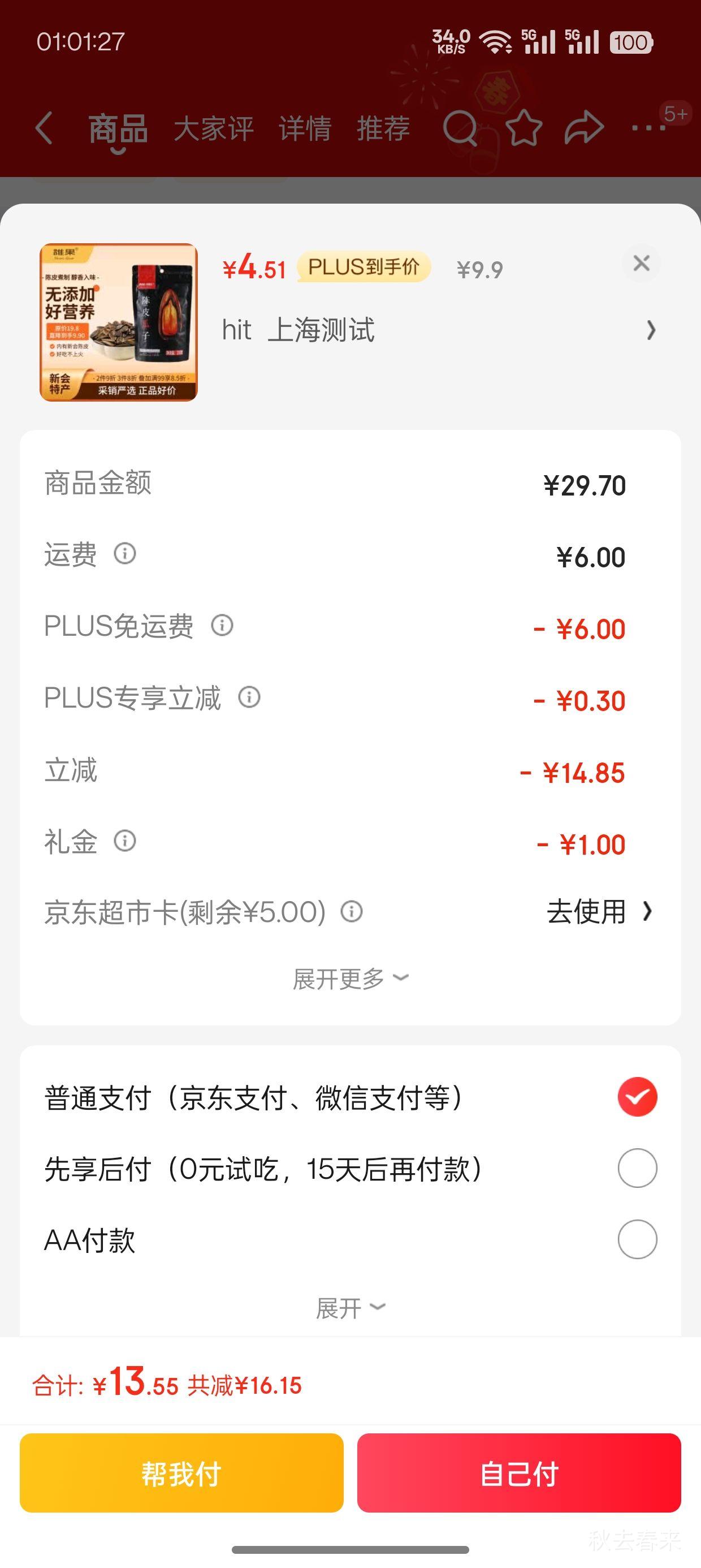The height and width of the screenshot is (1568, 701).
Task: Open the product thumbnail image
Action: (119, 322)
